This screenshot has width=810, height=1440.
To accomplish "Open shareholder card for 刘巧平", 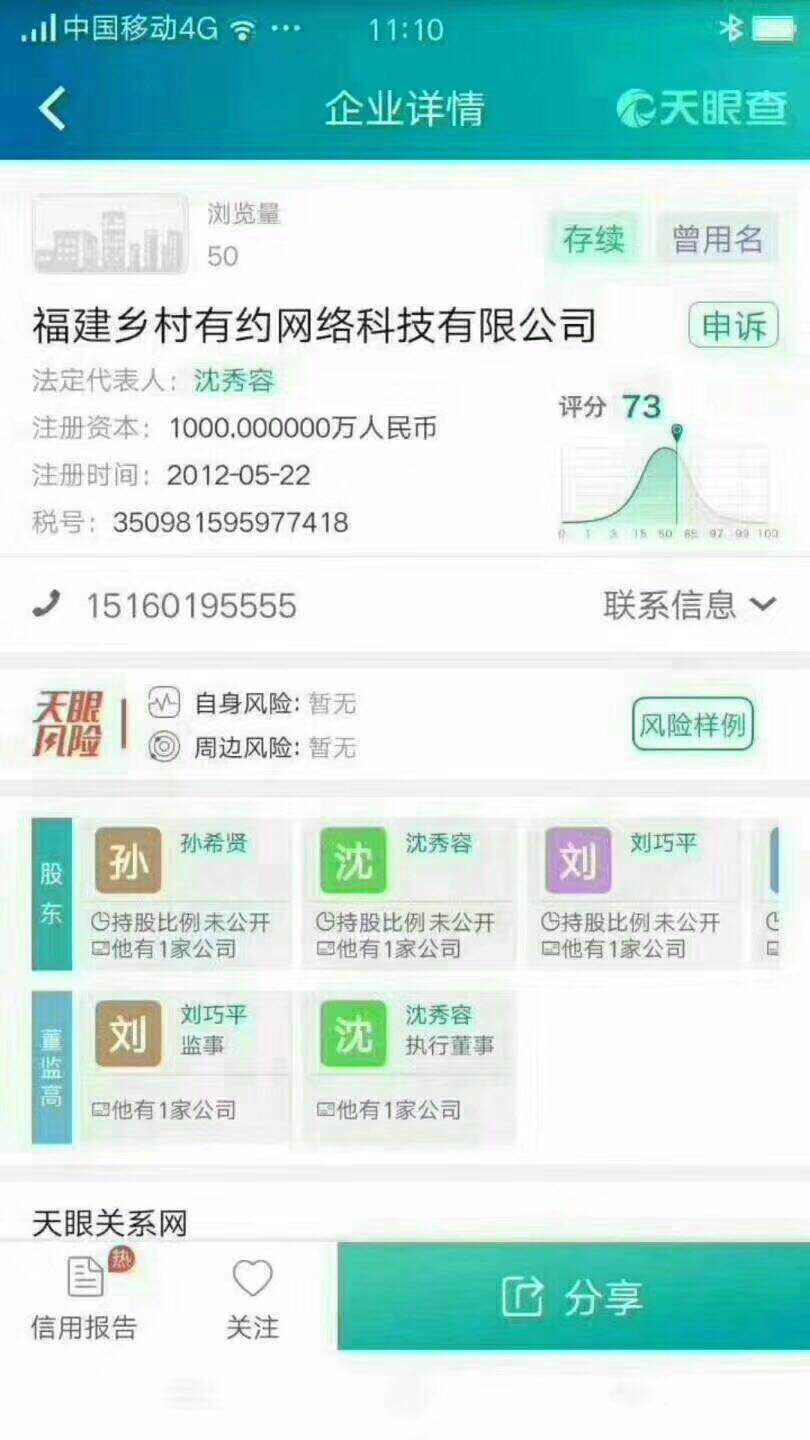I will tap(634, 894).
